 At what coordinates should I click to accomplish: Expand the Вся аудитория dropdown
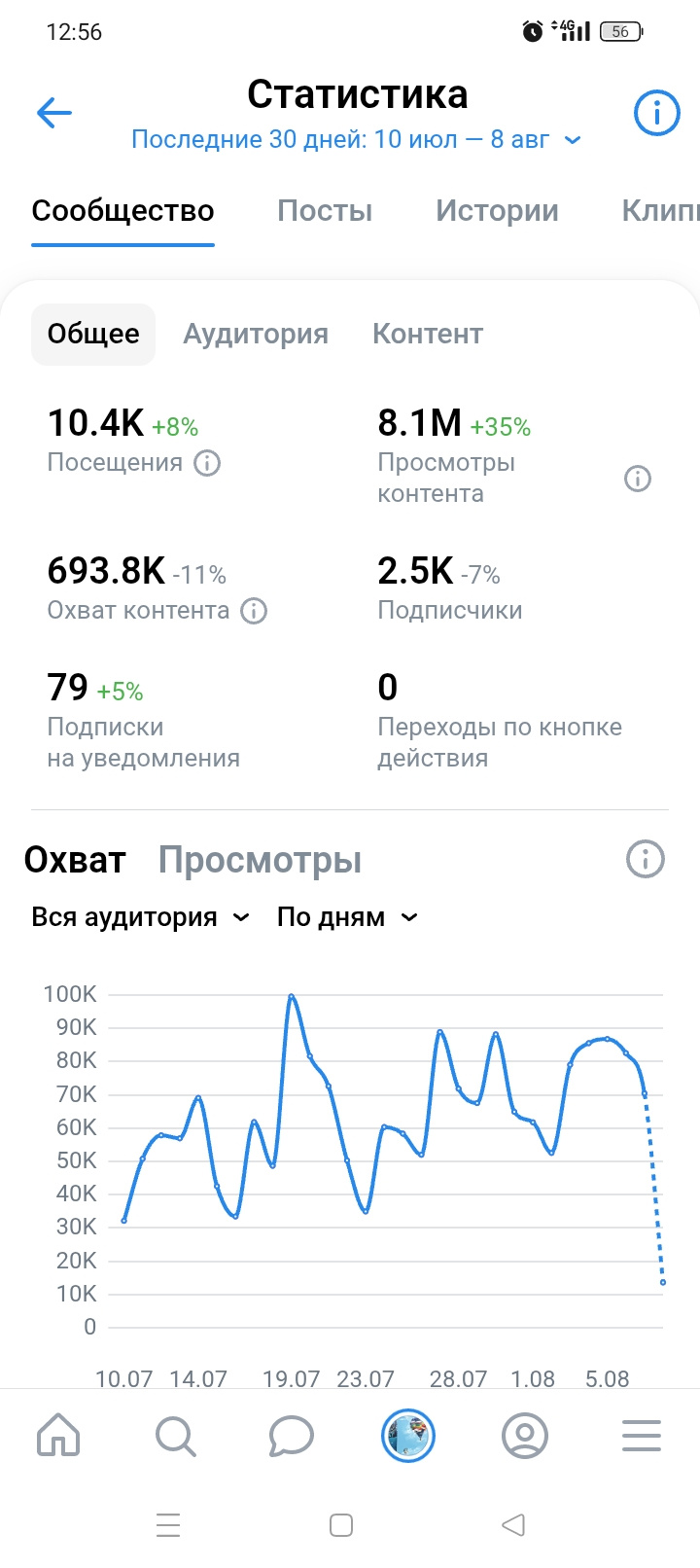[x=141, y=917]
